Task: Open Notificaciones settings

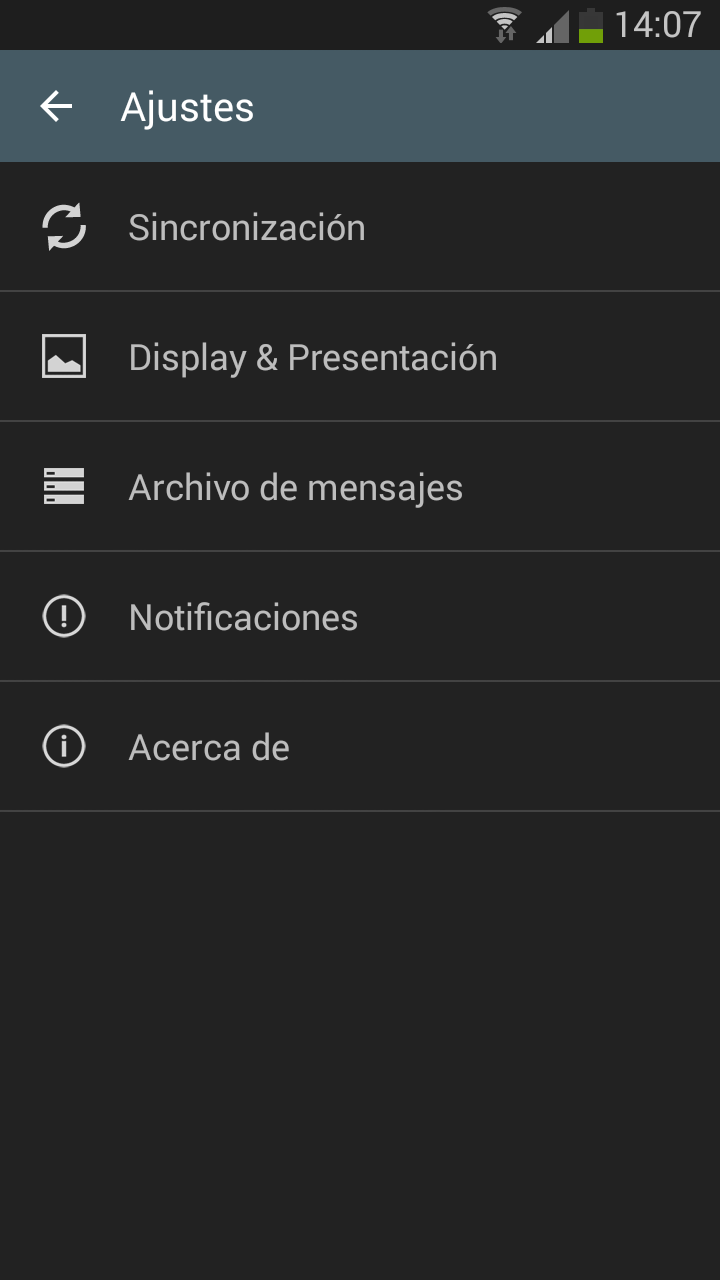Action: pyautogui.click(x=360, y=617)
